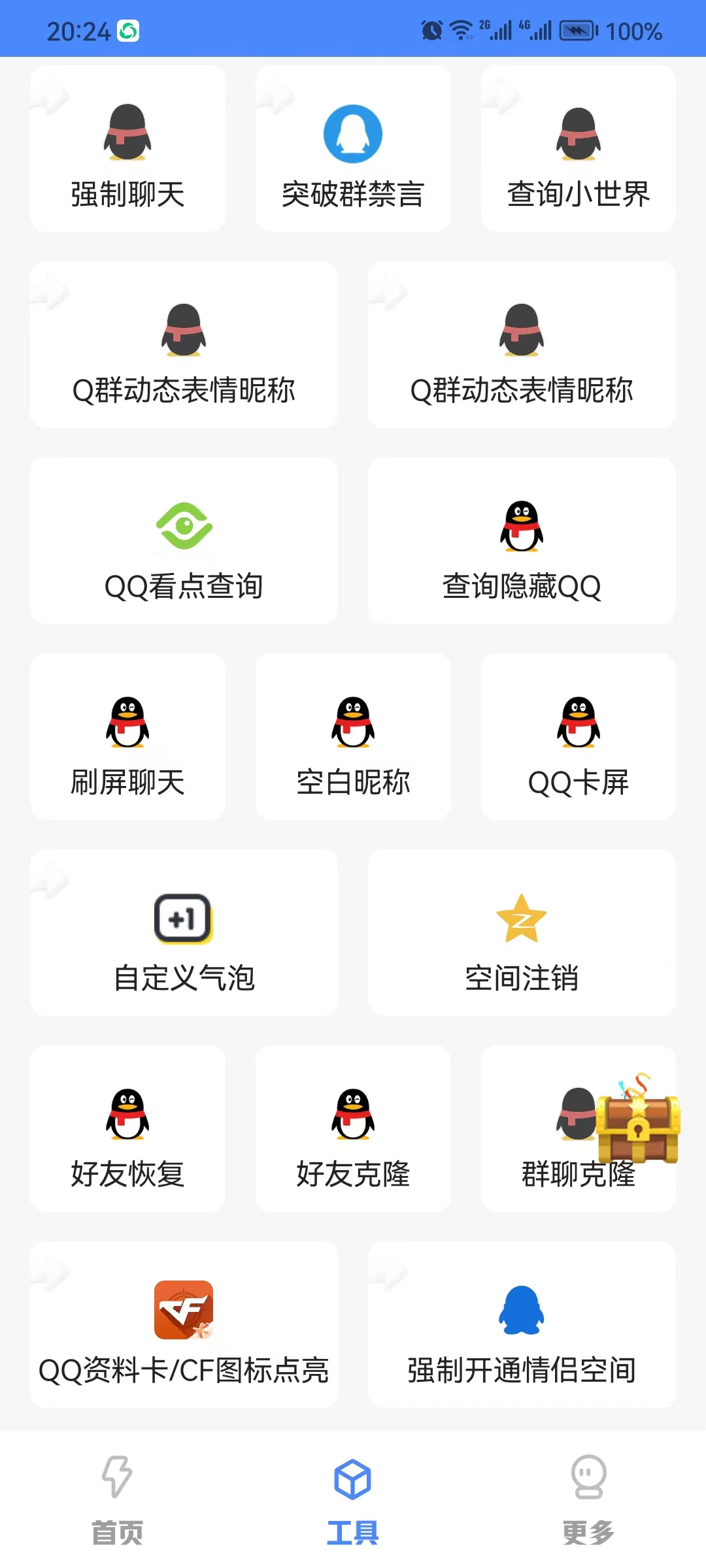Image resolution: width=706 pixels, height=1568 pixels.
Task: Select the 突破群禁言 card
Action: tap(353, 149)
